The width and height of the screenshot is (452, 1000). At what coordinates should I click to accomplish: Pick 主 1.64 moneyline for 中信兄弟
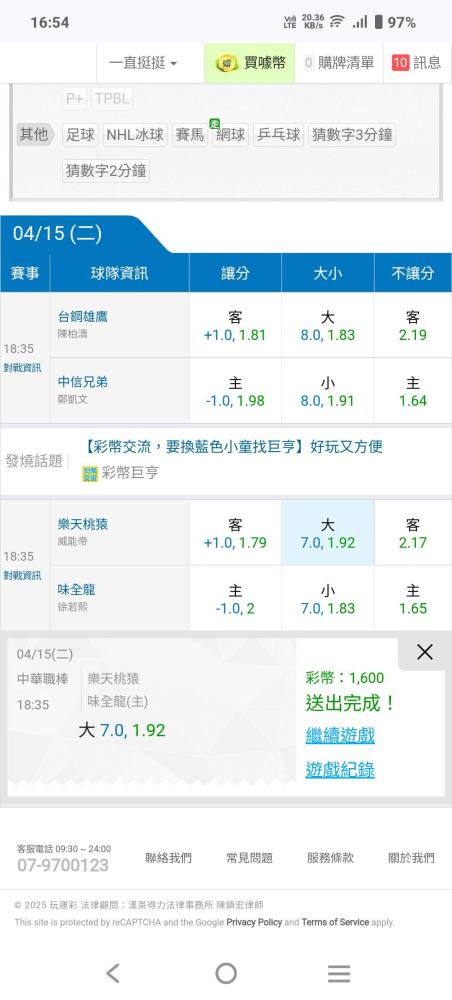(412, 391)
